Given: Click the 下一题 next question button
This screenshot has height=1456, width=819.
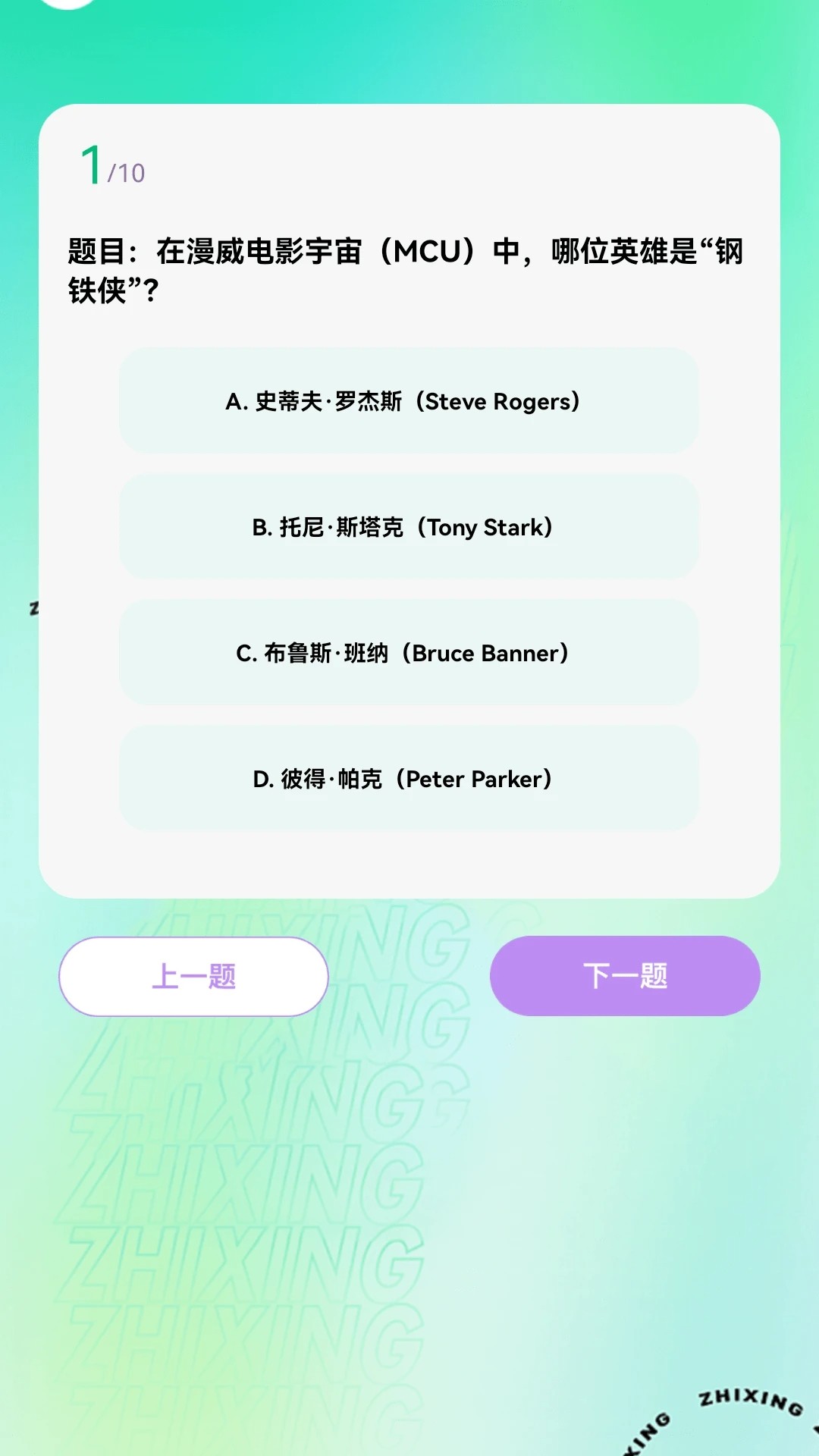Looking at the screenshot, I should (x=623, y=977).
